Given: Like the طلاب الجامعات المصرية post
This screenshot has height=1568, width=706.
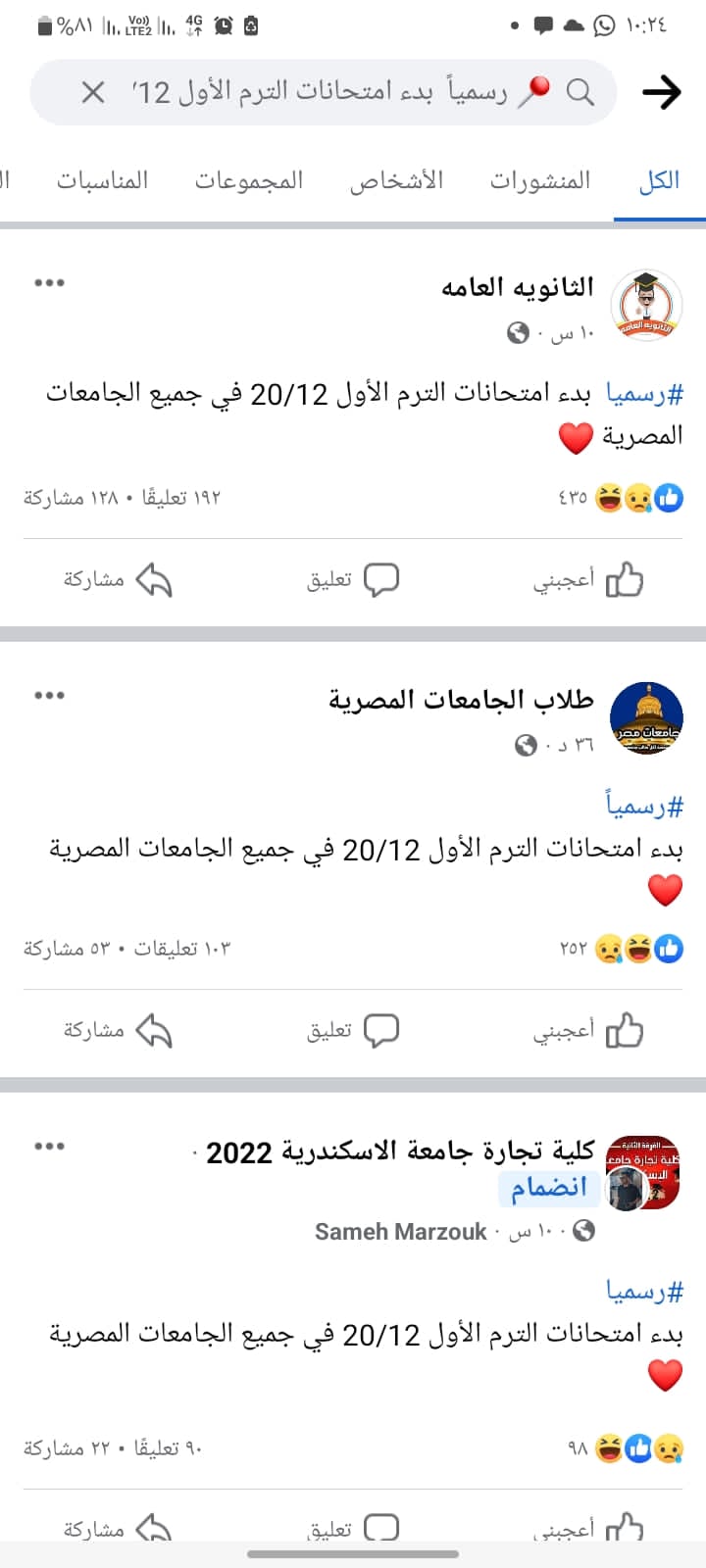Looking at the screenshot, I should coord(588,1031).
